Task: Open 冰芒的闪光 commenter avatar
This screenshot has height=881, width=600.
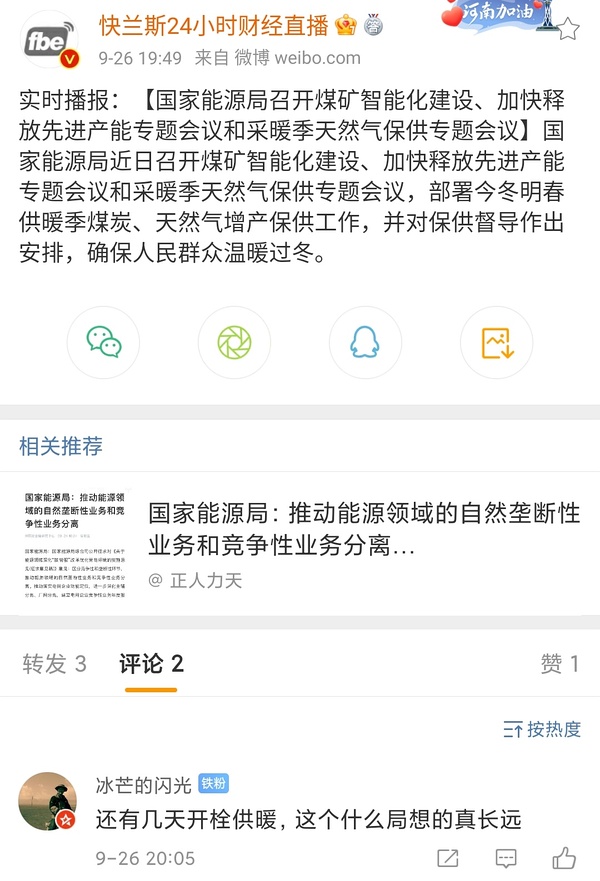Action: tap(48, 801)
